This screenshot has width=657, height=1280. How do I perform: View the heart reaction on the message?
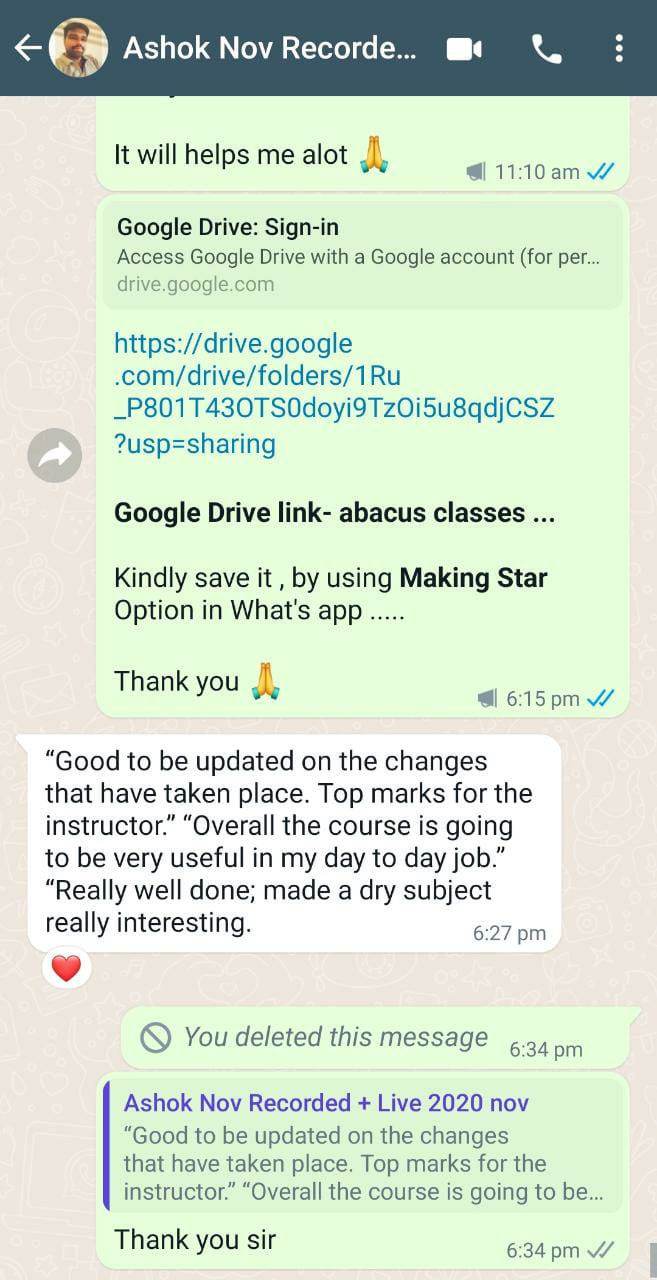pos(66,967)
